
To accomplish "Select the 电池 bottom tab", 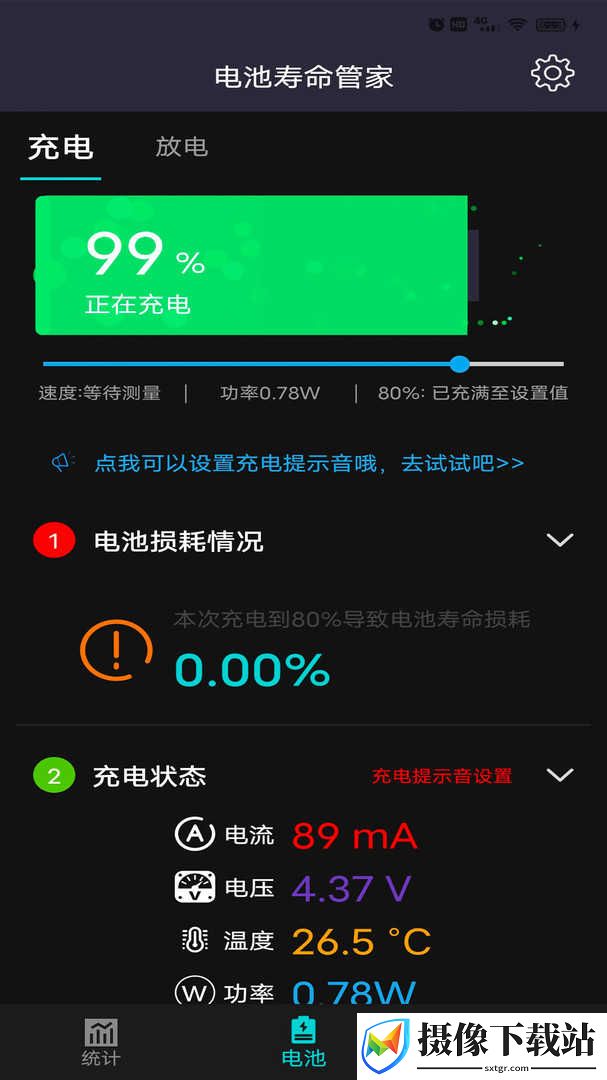I will (x=303, y=1042).
